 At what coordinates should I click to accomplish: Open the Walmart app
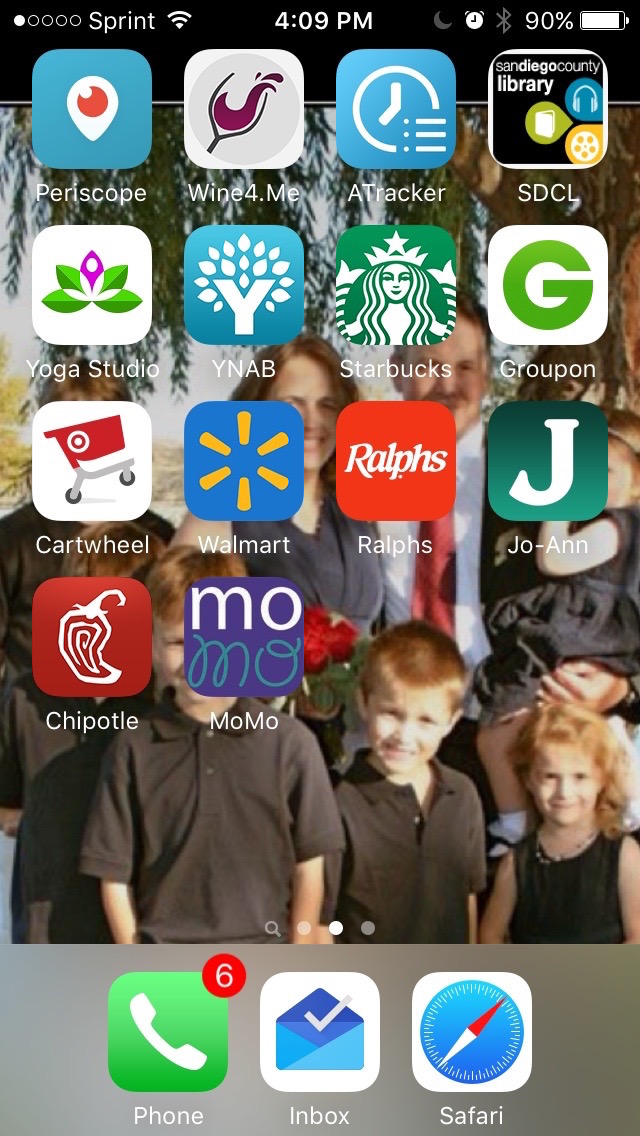pos(244,462)
